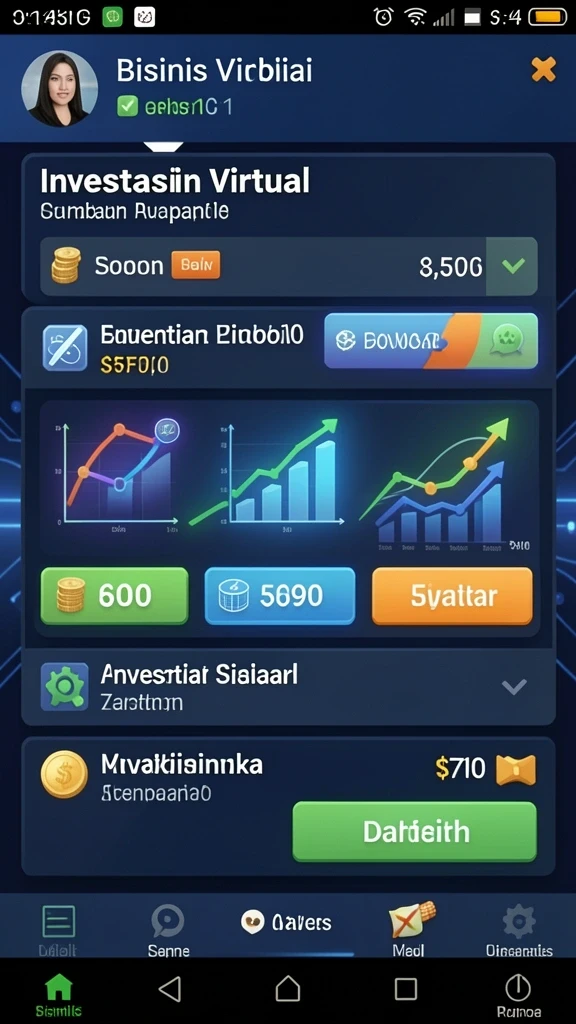Open the profile picture avatar

coord(59,88)
